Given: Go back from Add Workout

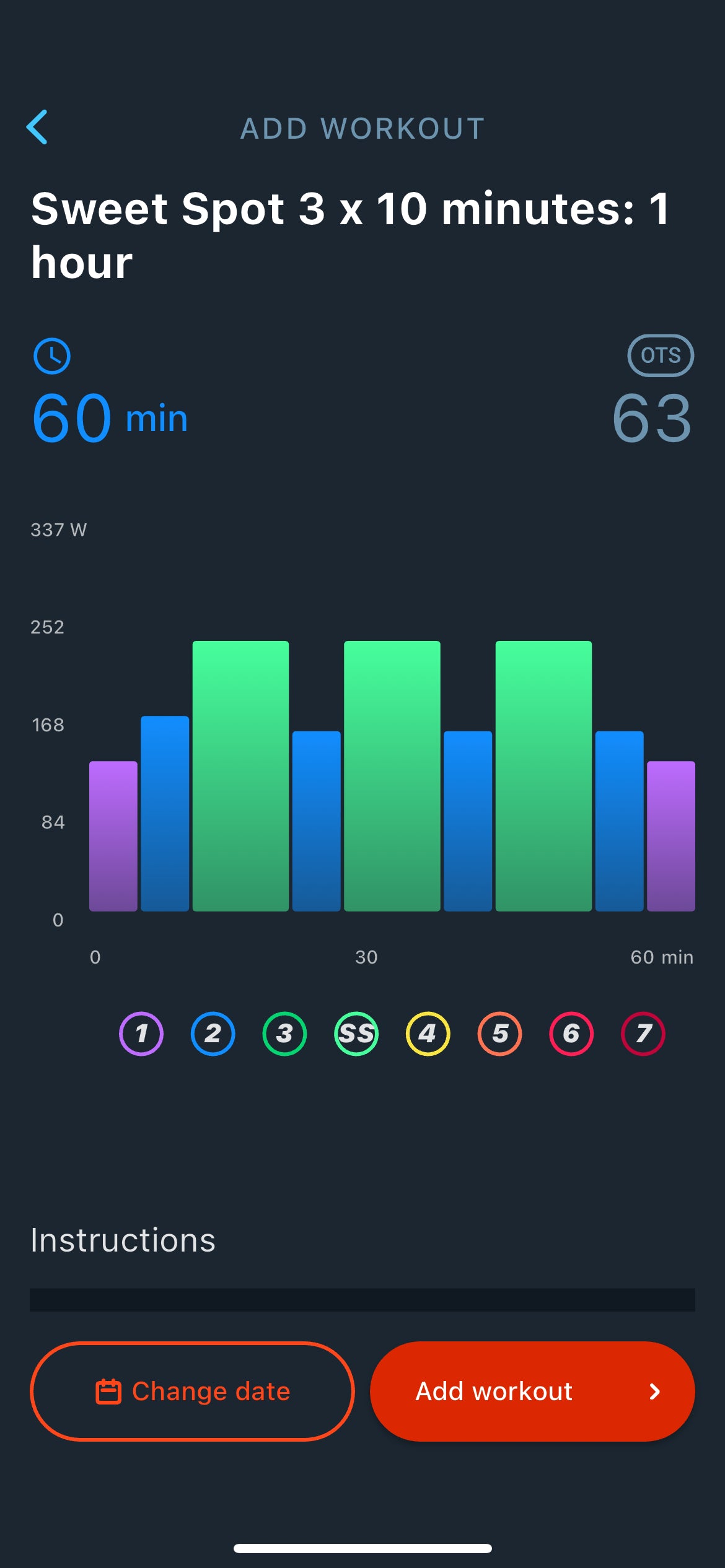Looking at the screenshot, I should point(37,128).
